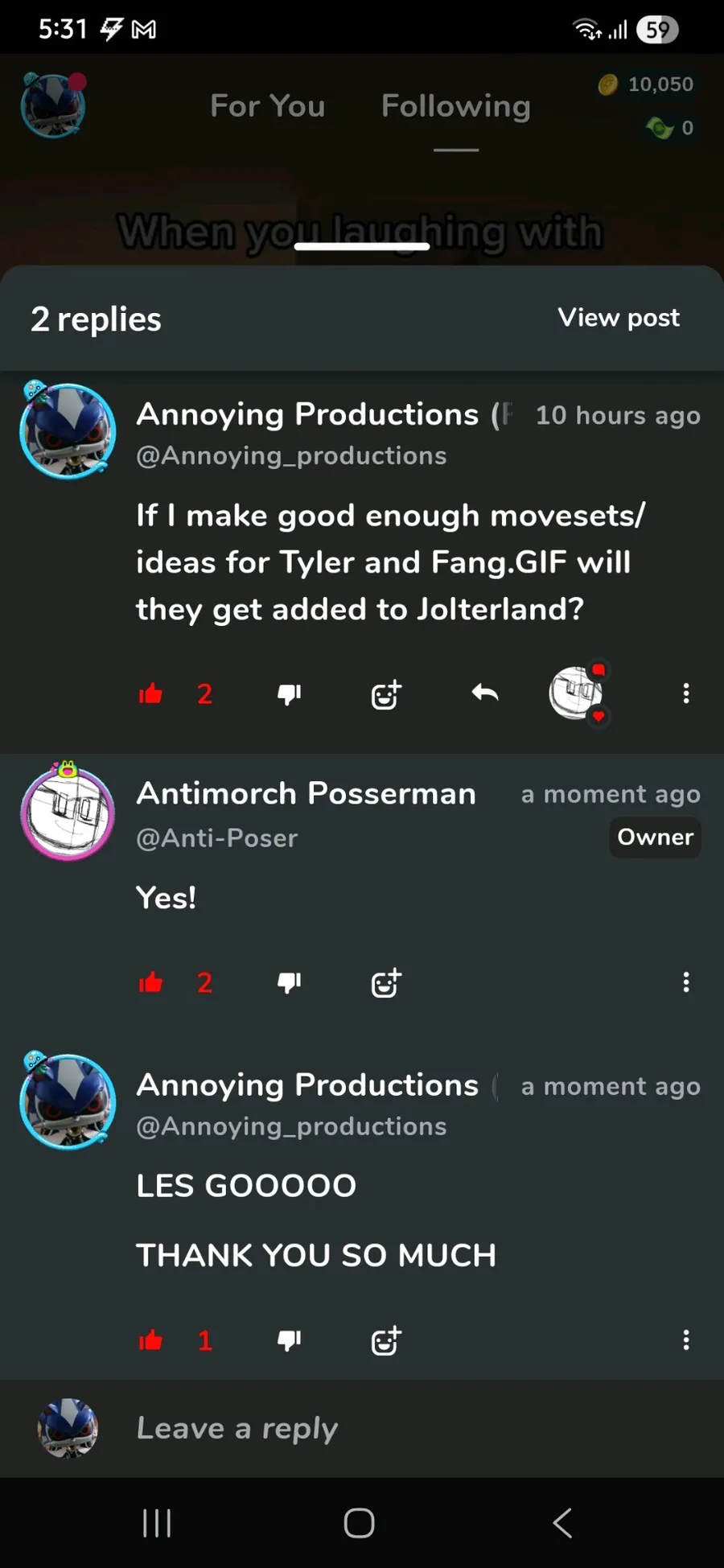Add a reaction to the Jolterland question comment

tap(386, 693)
